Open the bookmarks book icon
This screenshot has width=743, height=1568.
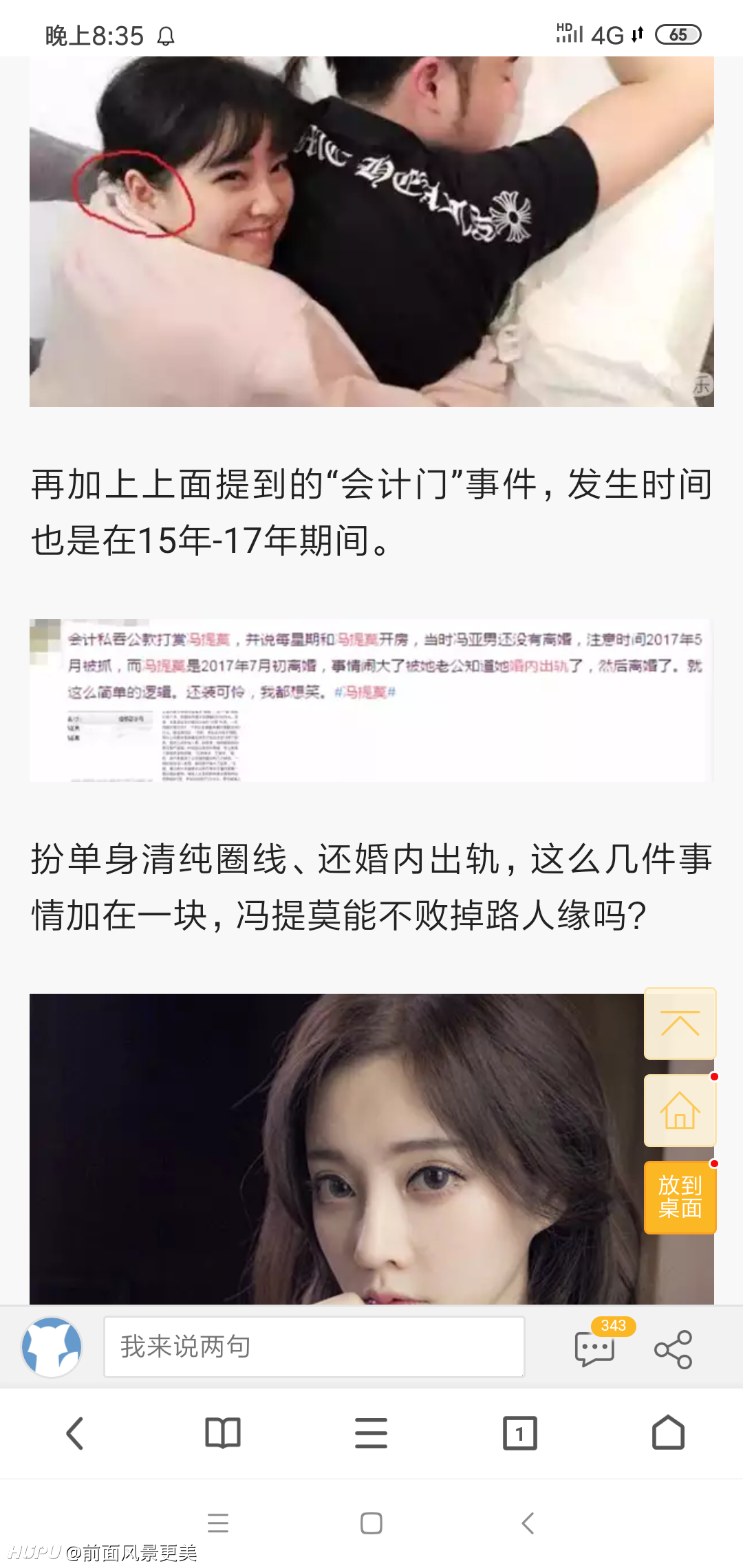(223, 1433)
